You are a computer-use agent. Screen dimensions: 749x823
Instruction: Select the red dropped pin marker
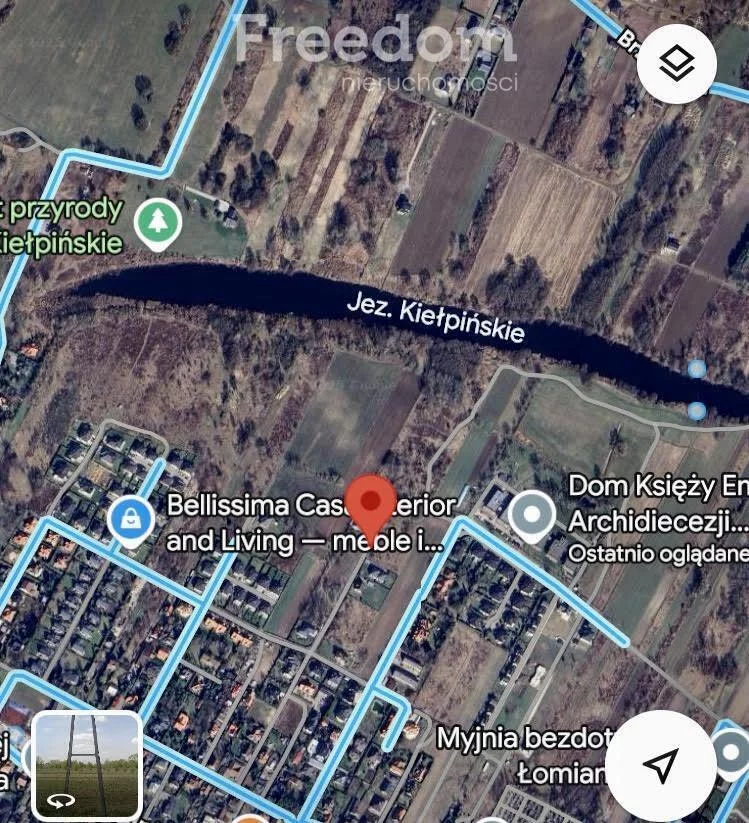pyautogui.click(x=375, y=505)
